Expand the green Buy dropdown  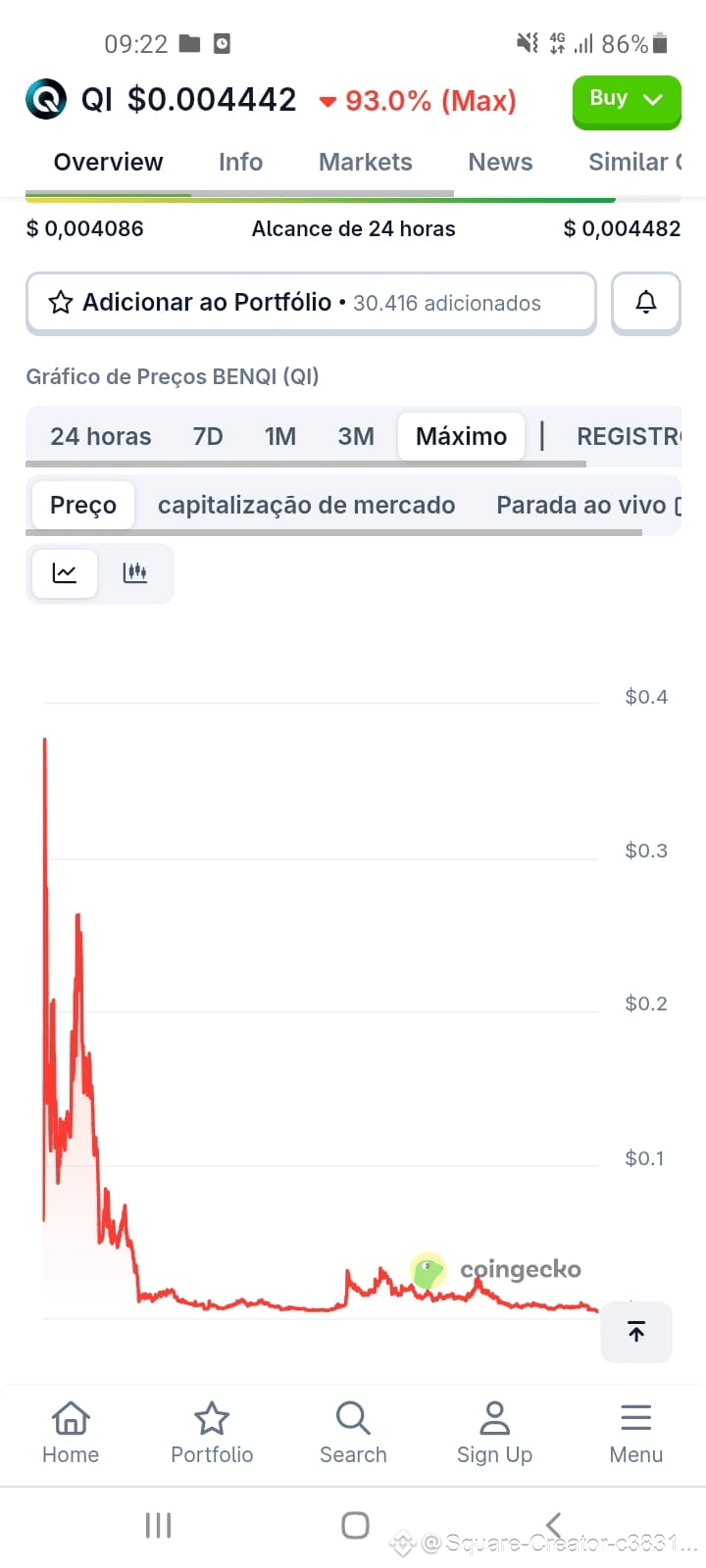pos(626,102)
